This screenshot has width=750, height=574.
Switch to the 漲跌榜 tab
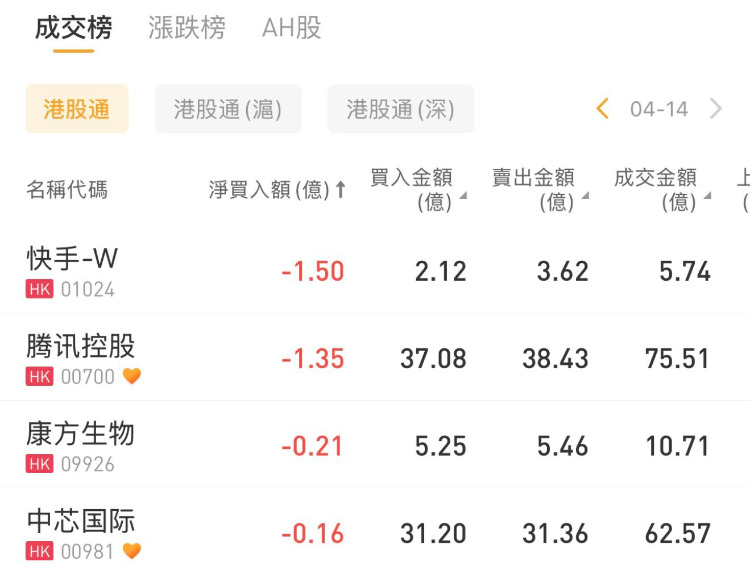click(x=187, y=28)
